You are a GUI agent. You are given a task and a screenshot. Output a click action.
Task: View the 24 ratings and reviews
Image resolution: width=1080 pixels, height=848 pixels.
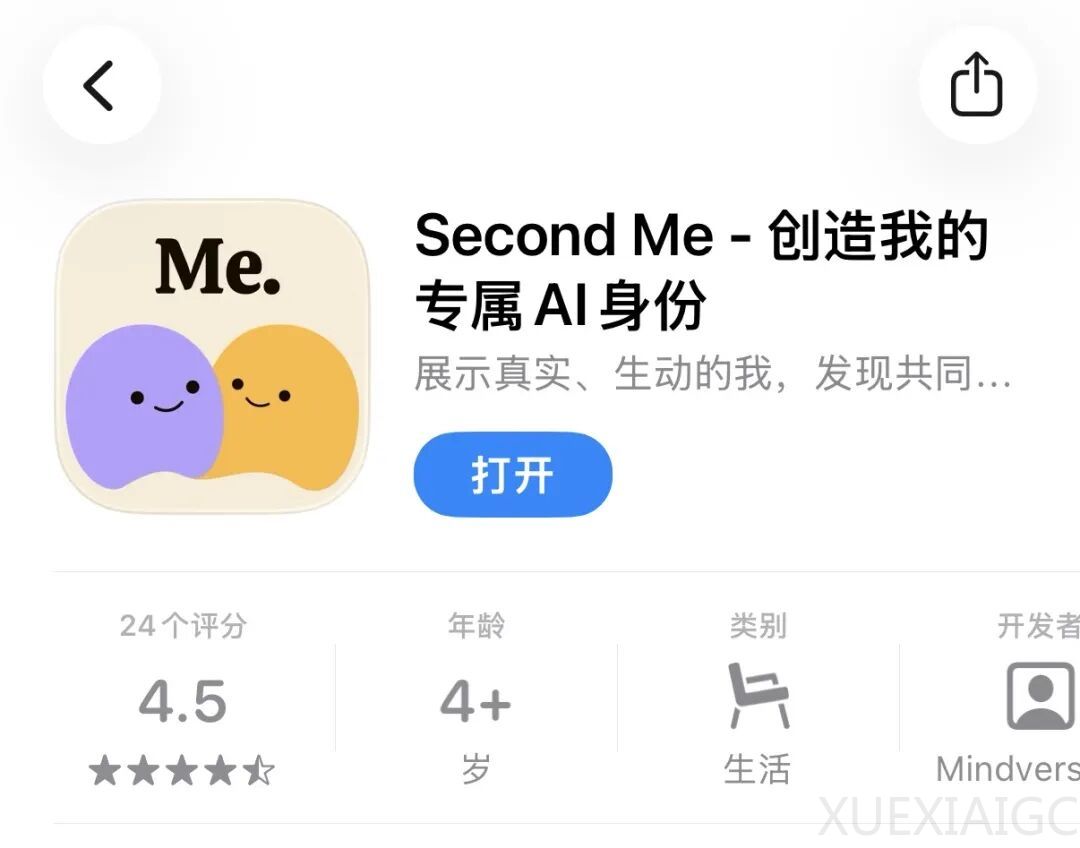[183, 702]
